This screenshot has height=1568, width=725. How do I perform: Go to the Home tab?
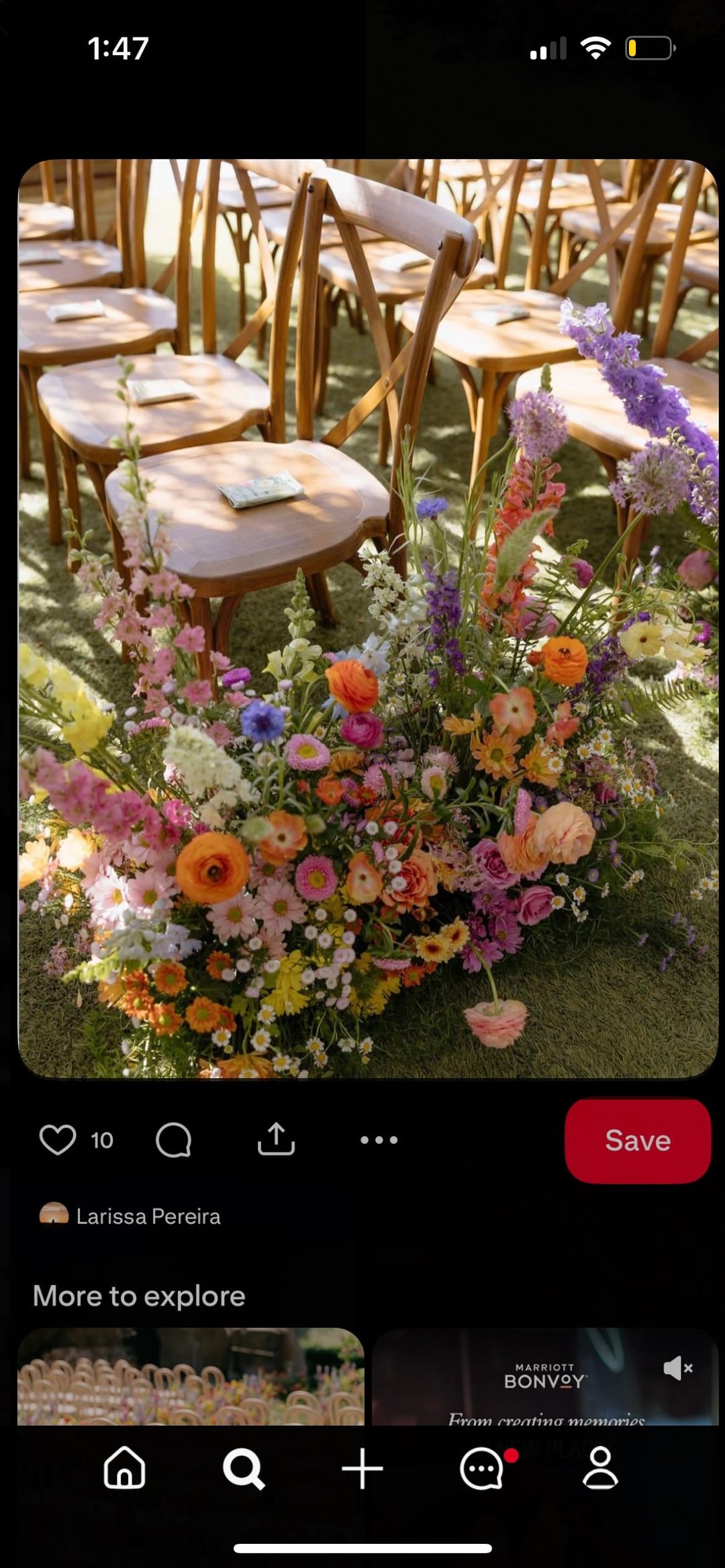tap(125, 1468)
